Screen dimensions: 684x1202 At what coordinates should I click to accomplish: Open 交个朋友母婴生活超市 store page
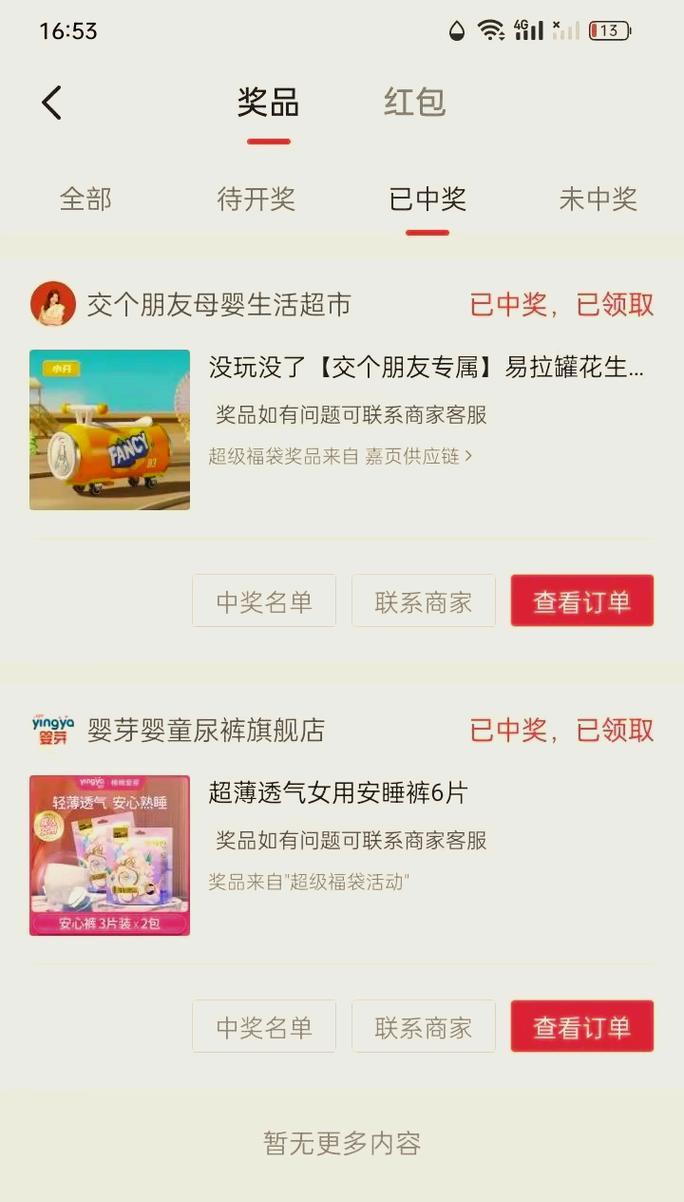point(218,305)
